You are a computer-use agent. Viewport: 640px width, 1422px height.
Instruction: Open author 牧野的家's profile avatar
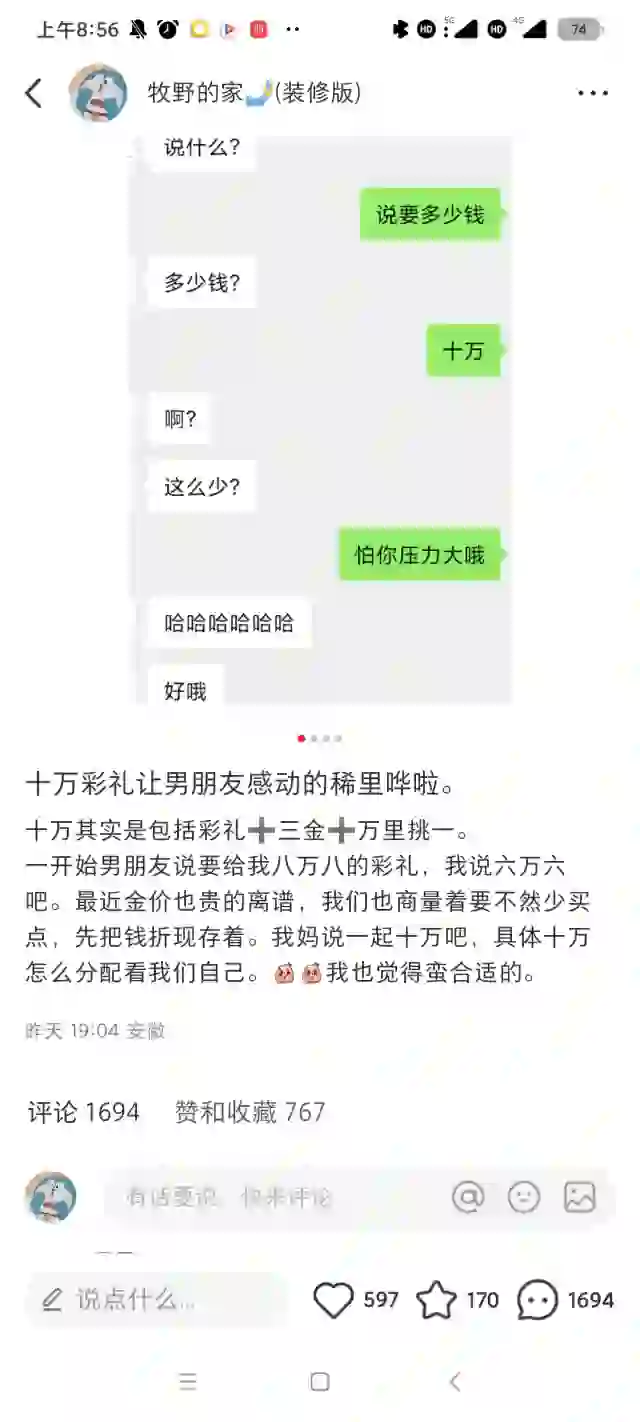pyautogui.click(x=98, y=93)
